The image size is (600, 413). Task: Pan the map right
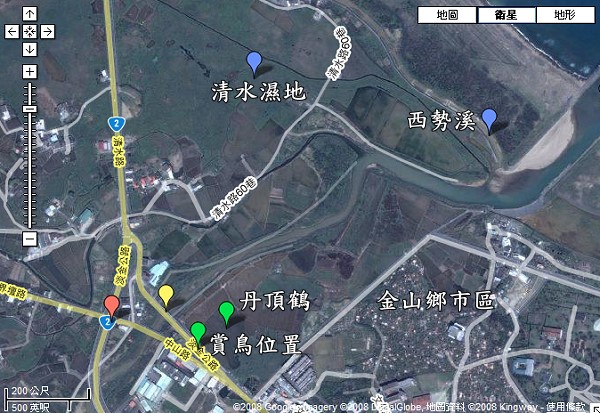[x=46, y=32]
